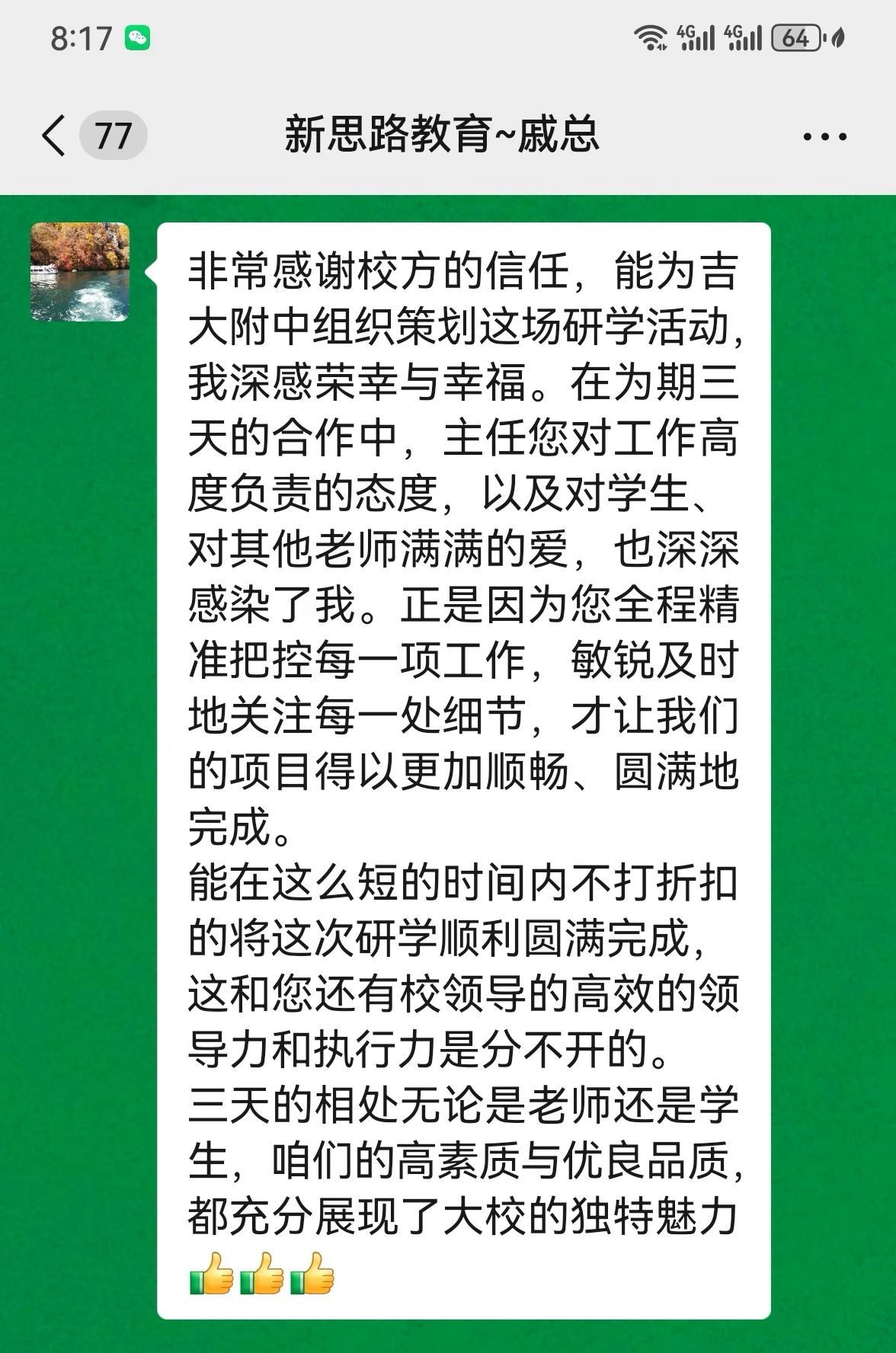Go back to the chat list
Viewport: 896px width, 1353px height.
pos(55,136)
